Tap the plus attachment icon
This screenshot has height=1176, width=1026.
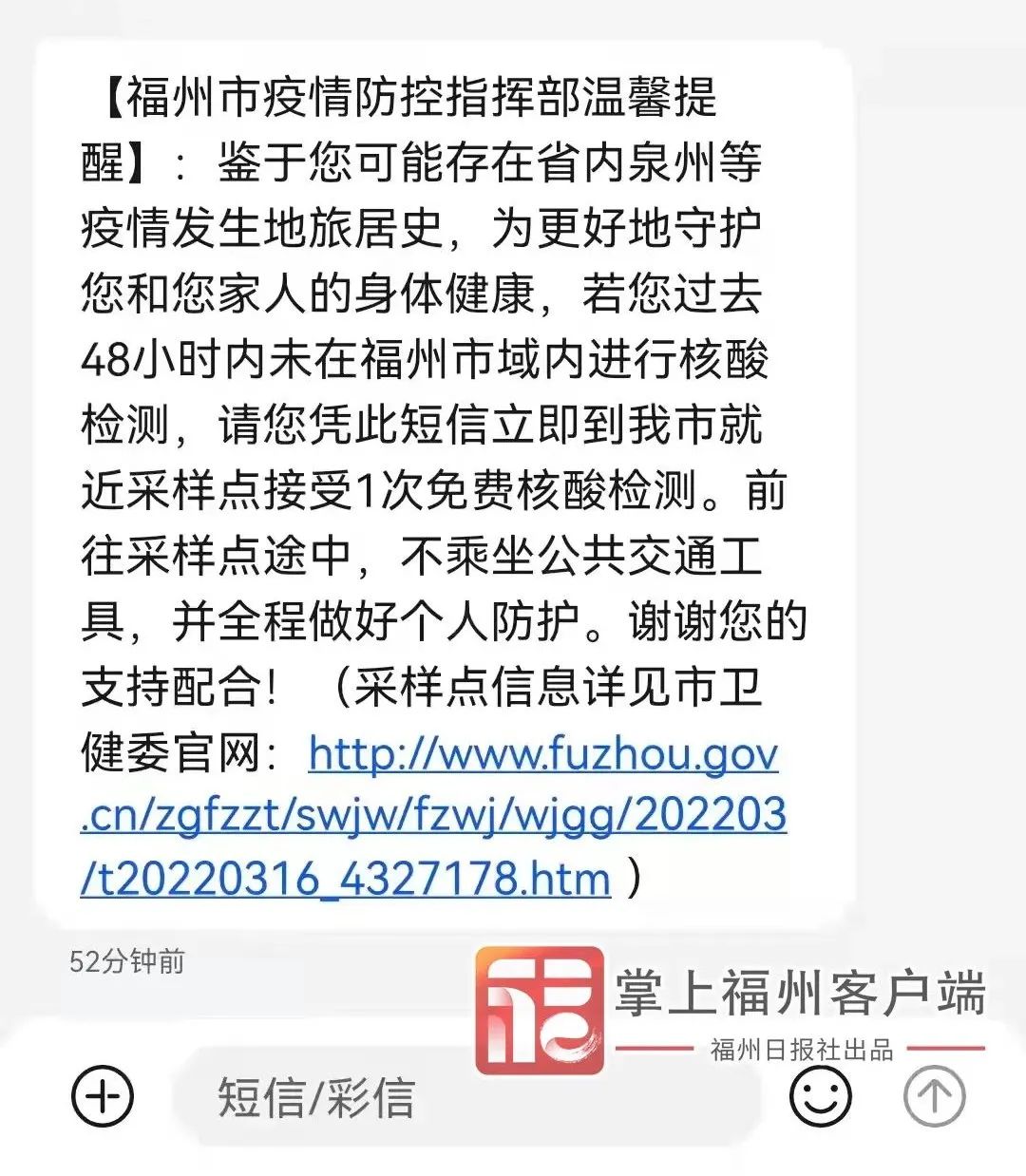pos(103,1097)
